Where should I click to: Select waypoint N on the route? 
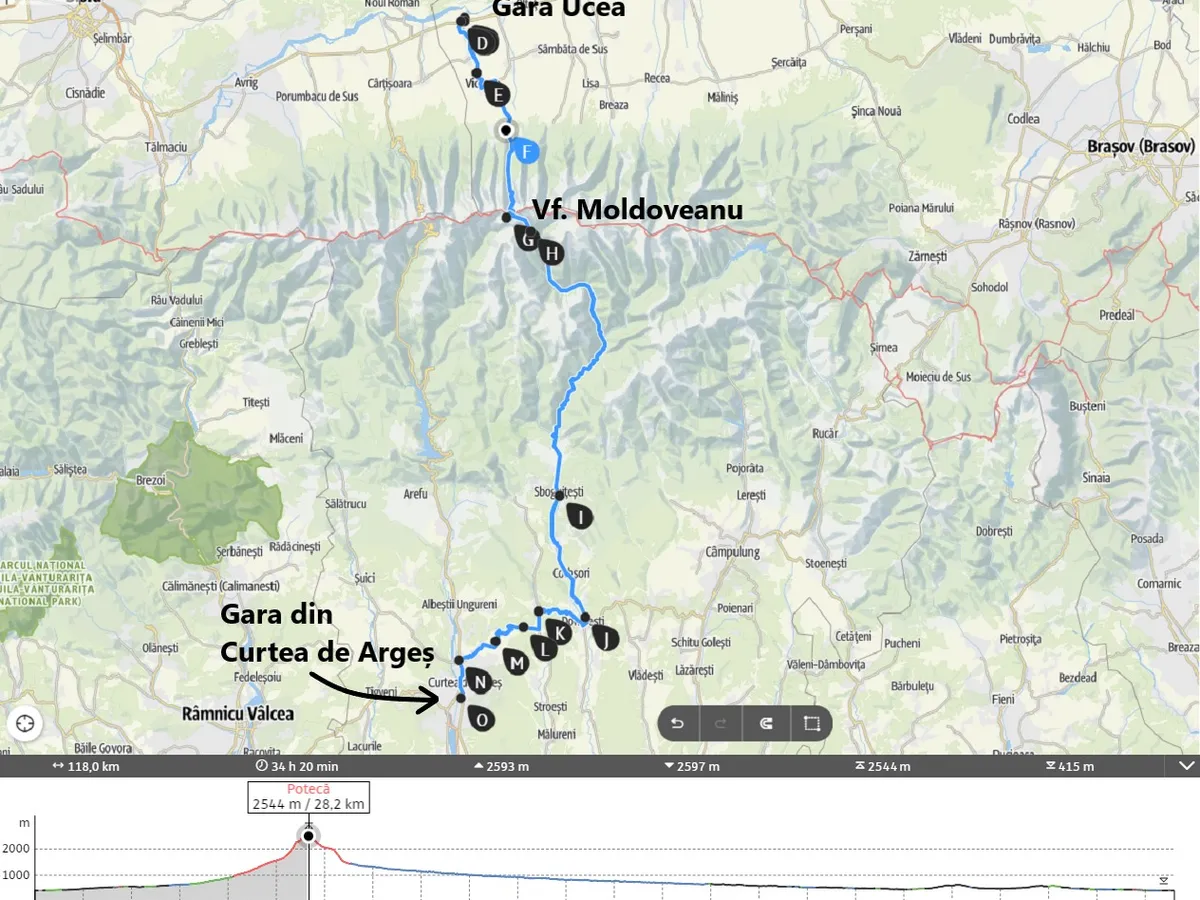pos(480,682)
